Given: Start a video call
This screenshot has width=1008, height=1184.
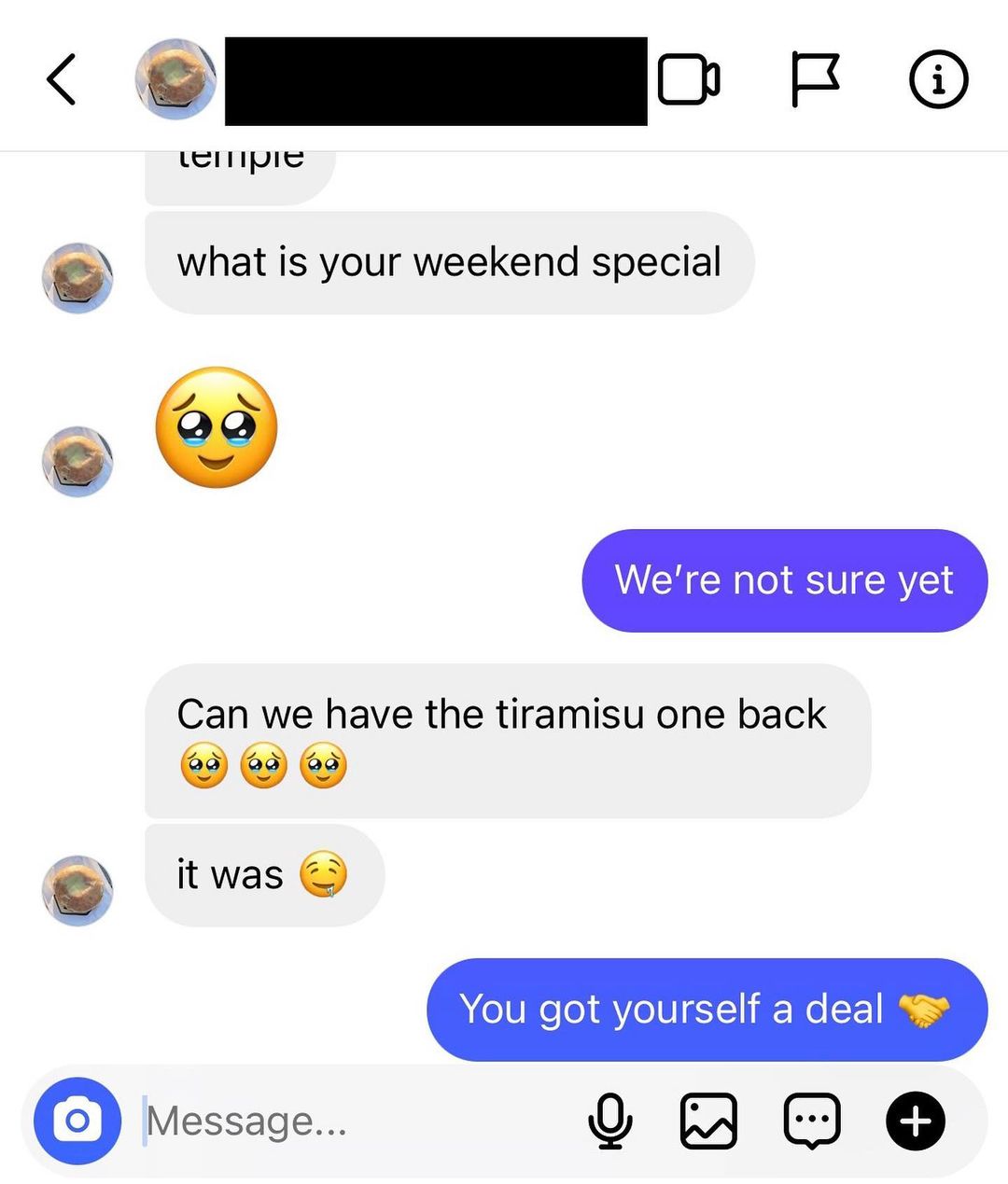Looking at the screenshot, I should click(x=689, y=80).
